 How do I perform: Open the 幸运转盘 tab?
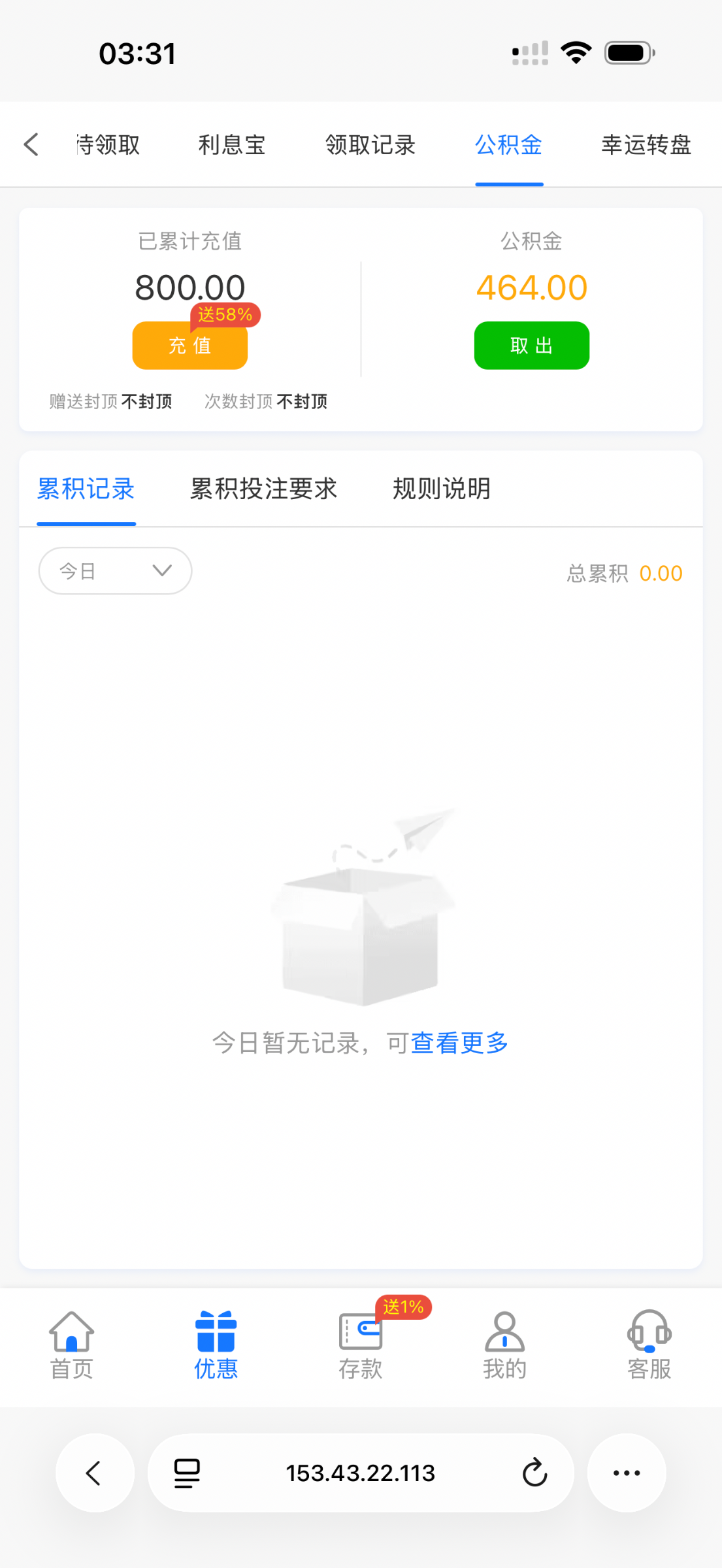pyautogui.click(x=646, y=144)
